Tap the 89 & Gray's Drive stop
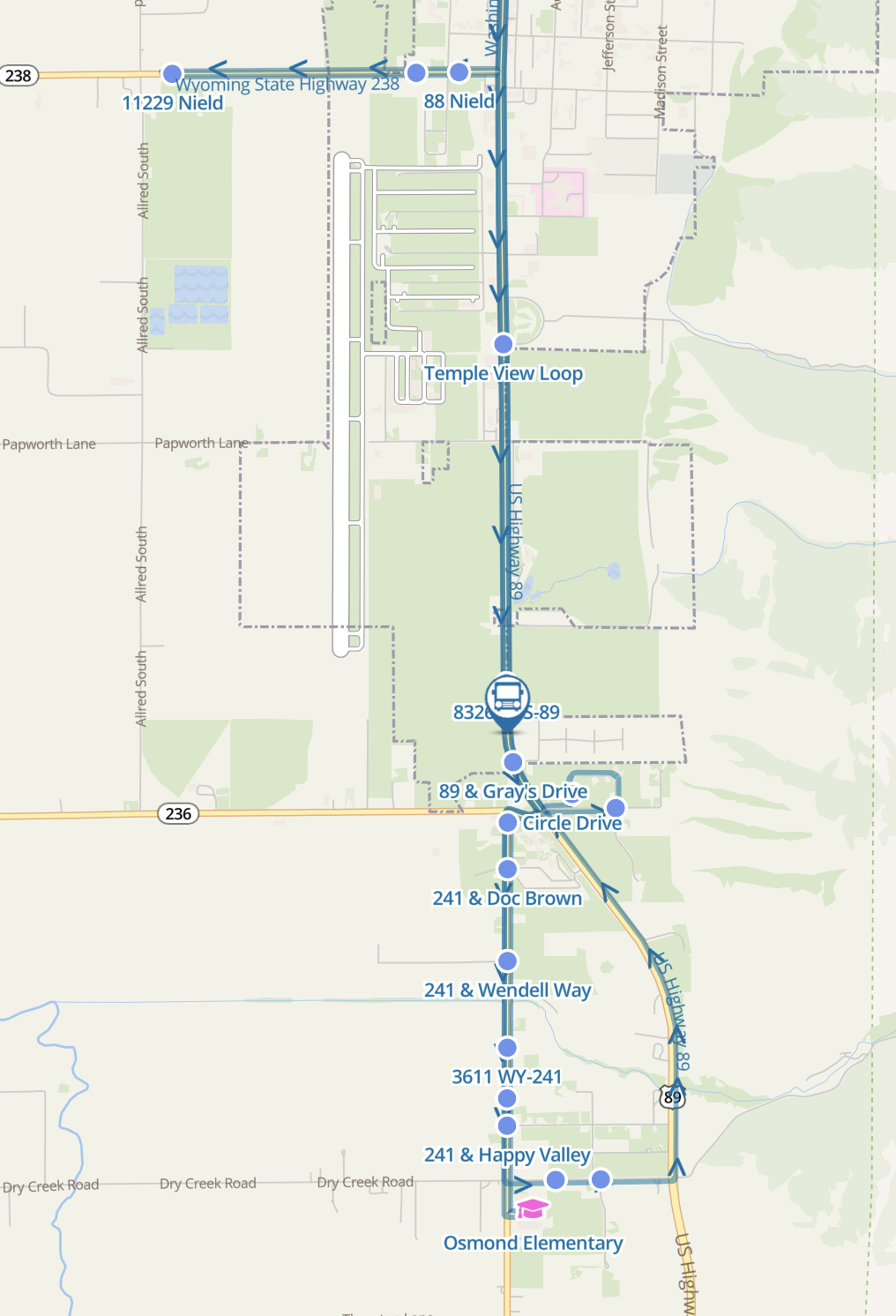The width and height of the screenshot is (896, 1316). click(512, 762)
